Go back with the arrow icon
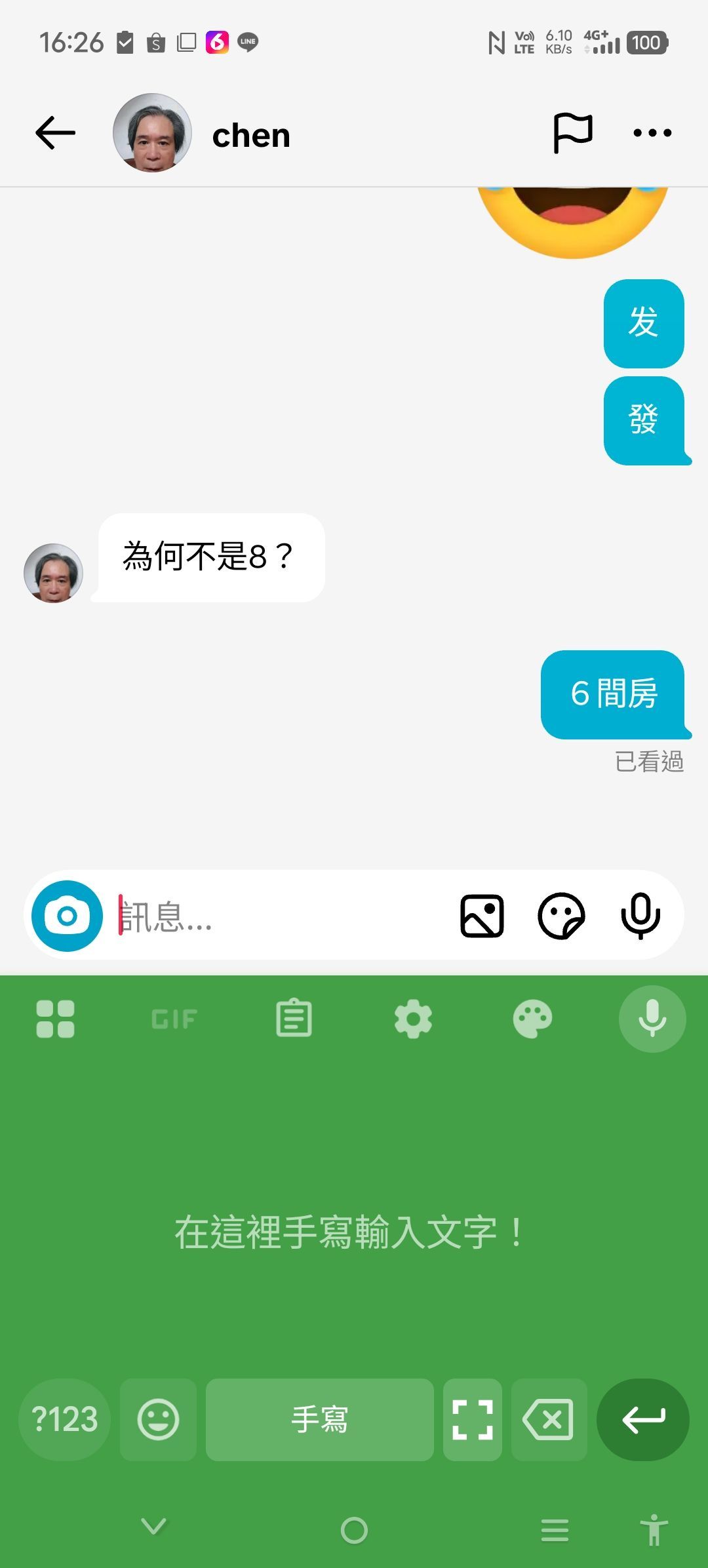This screenshot has width=708, height=1568. click(55, 132)
